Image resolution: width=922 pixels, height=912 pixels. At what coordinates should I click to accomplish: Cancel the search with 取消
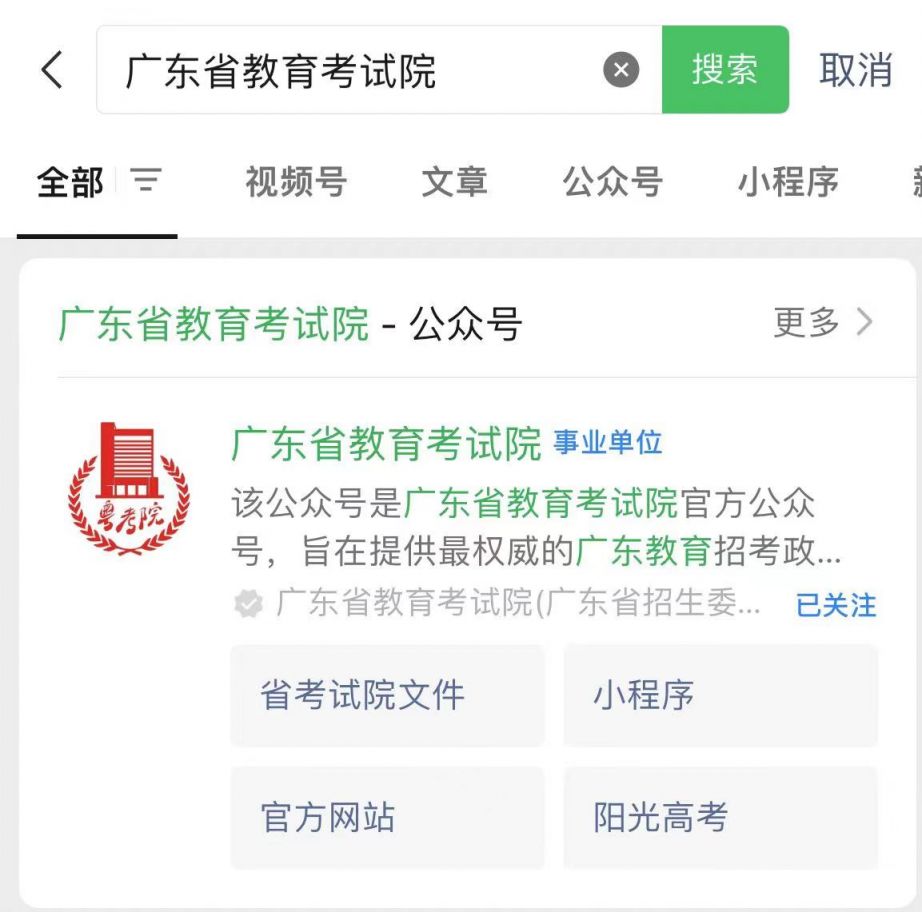pos(855,70)
